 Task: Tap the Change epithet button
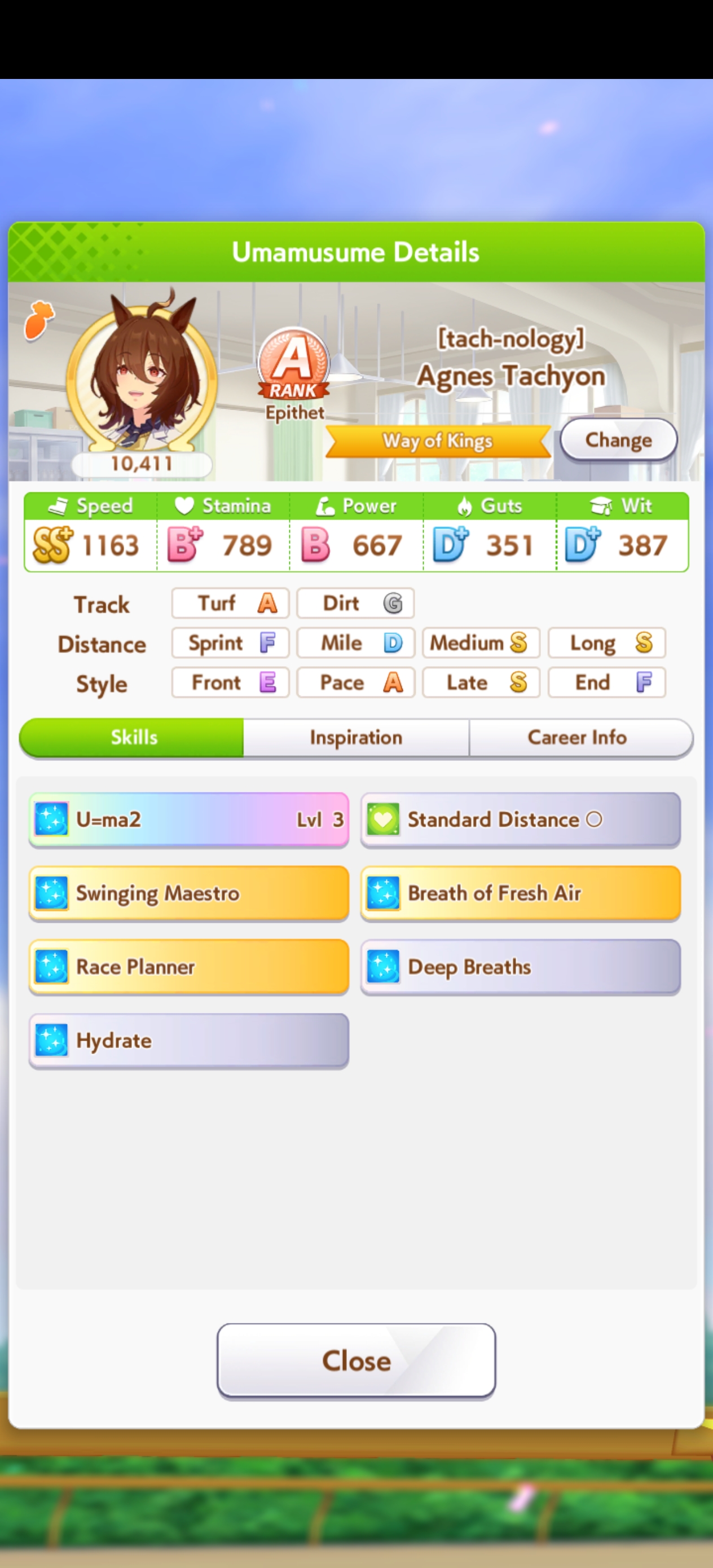click(619, 439)
